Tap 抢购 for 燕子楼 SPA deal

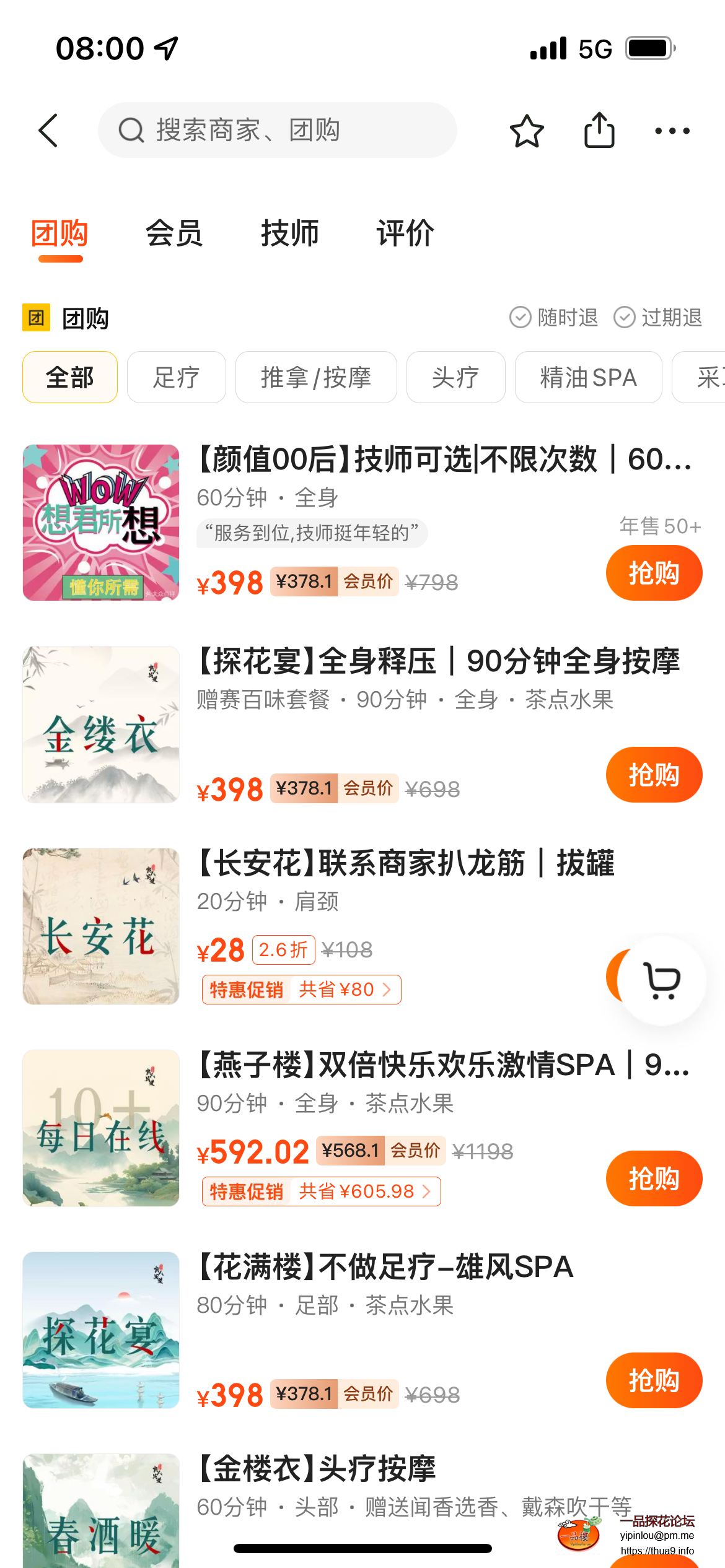pyautogui.click(x=654, y=1178)
